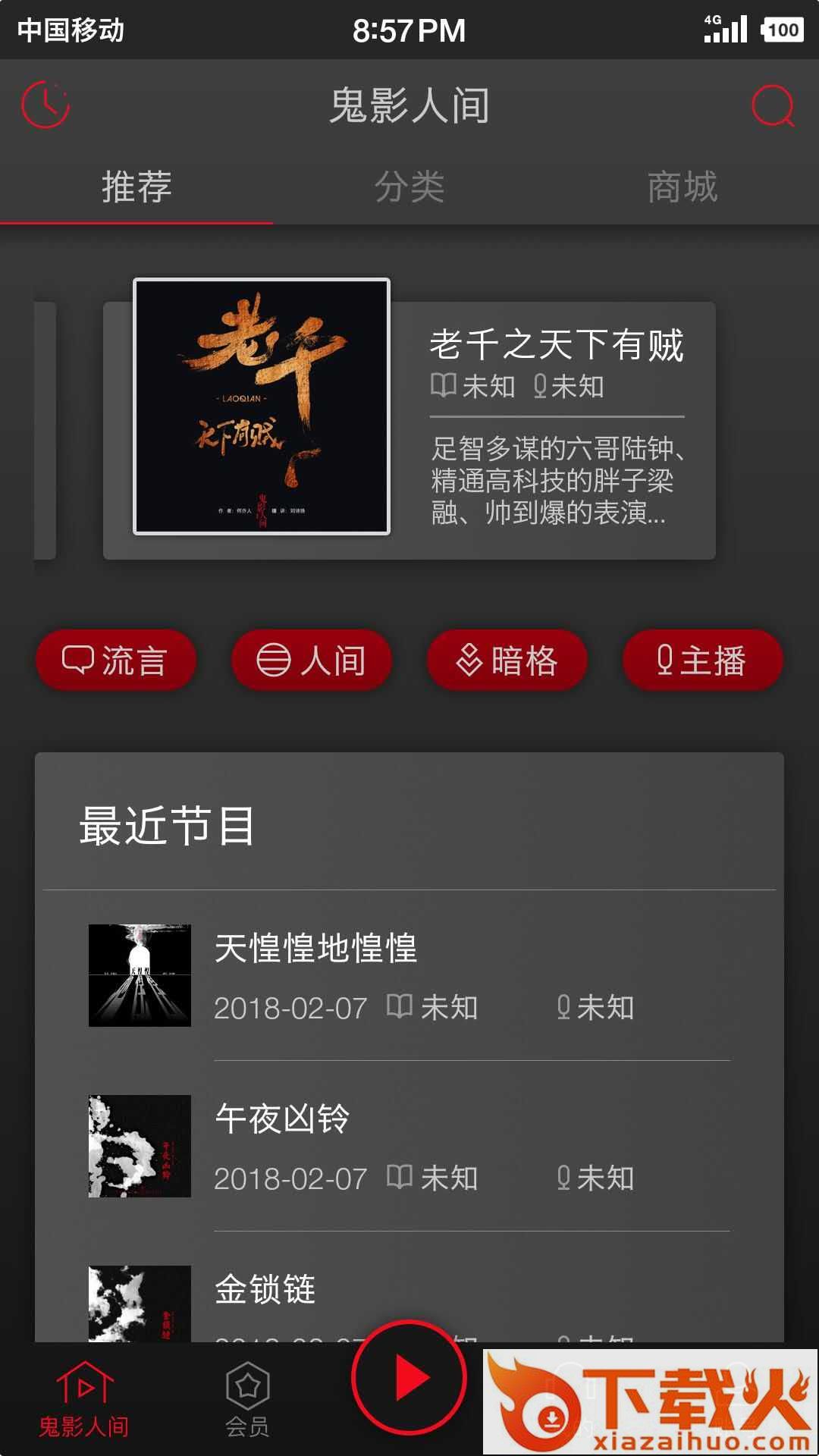
Task: Switch to the 会员 tab
Action: (247, 1401)
